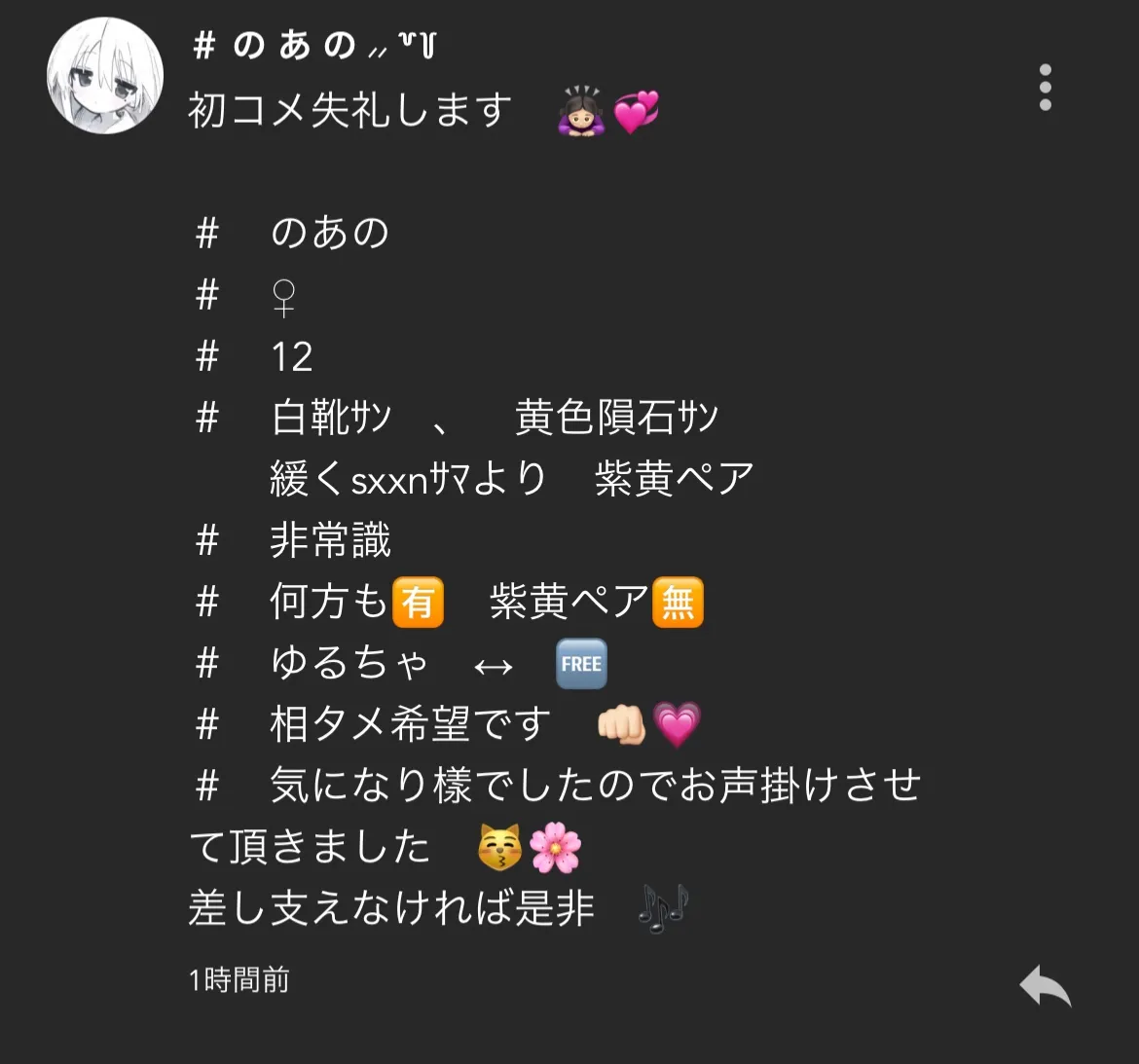
Task: Open the three-dot menu on のあの's comment
Action: tap(1045, 88)
